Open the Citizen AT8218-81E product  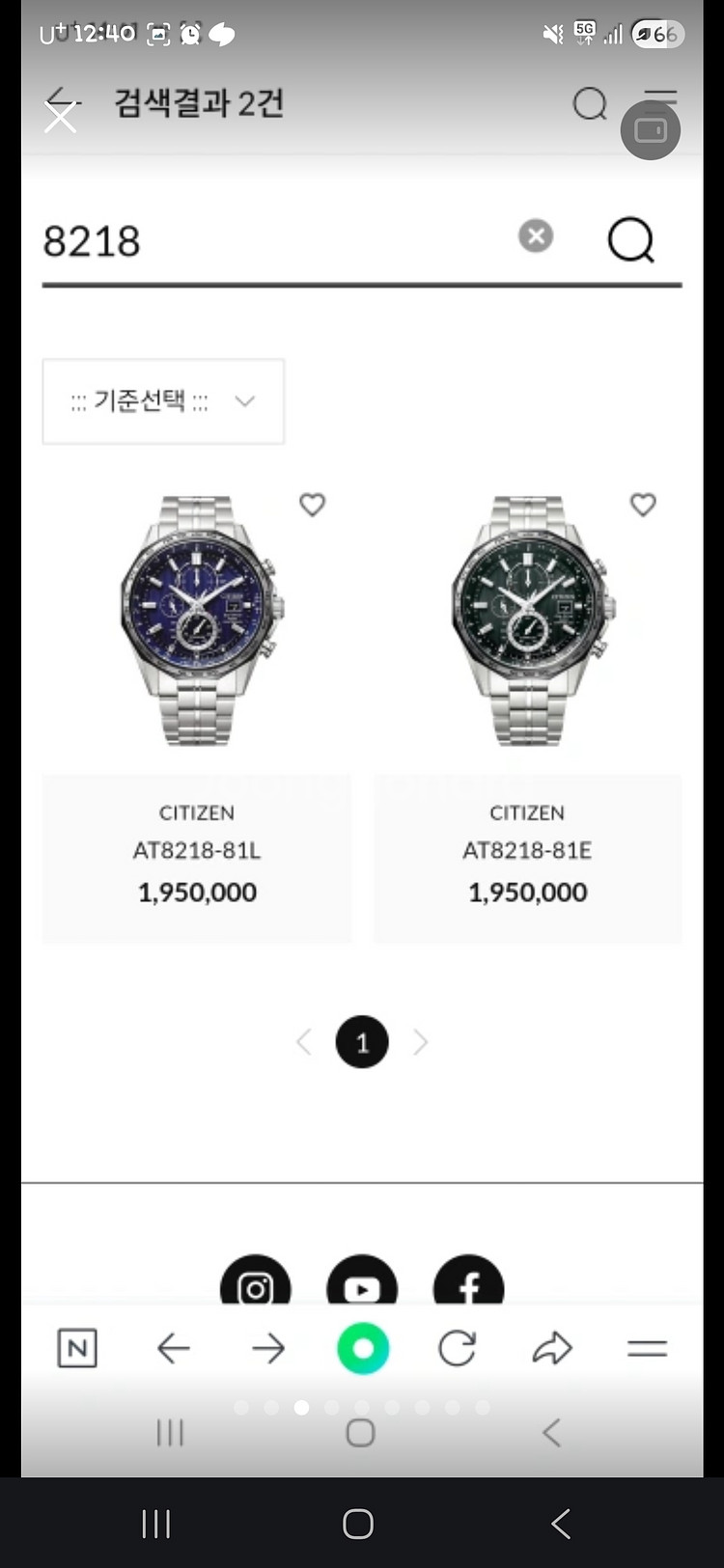click(x=527, y=622)
